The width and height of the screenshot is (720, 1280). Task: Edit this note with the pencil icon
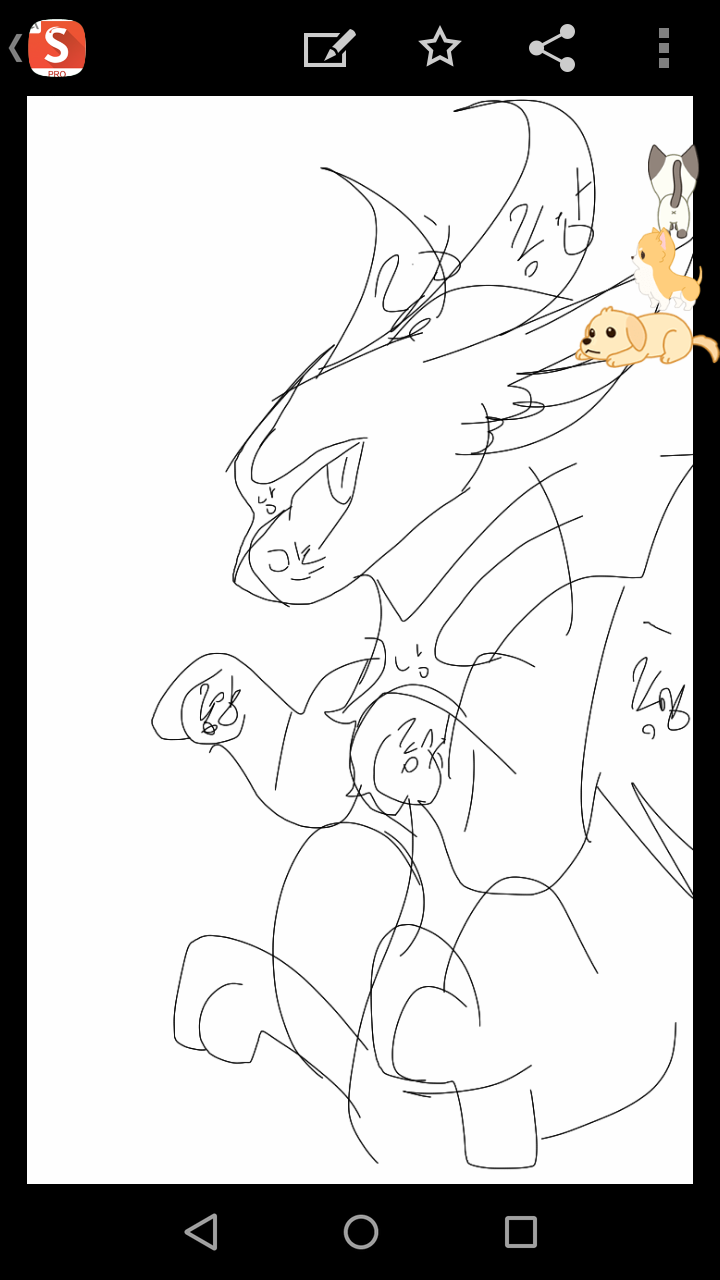click(x=329, y=48)
